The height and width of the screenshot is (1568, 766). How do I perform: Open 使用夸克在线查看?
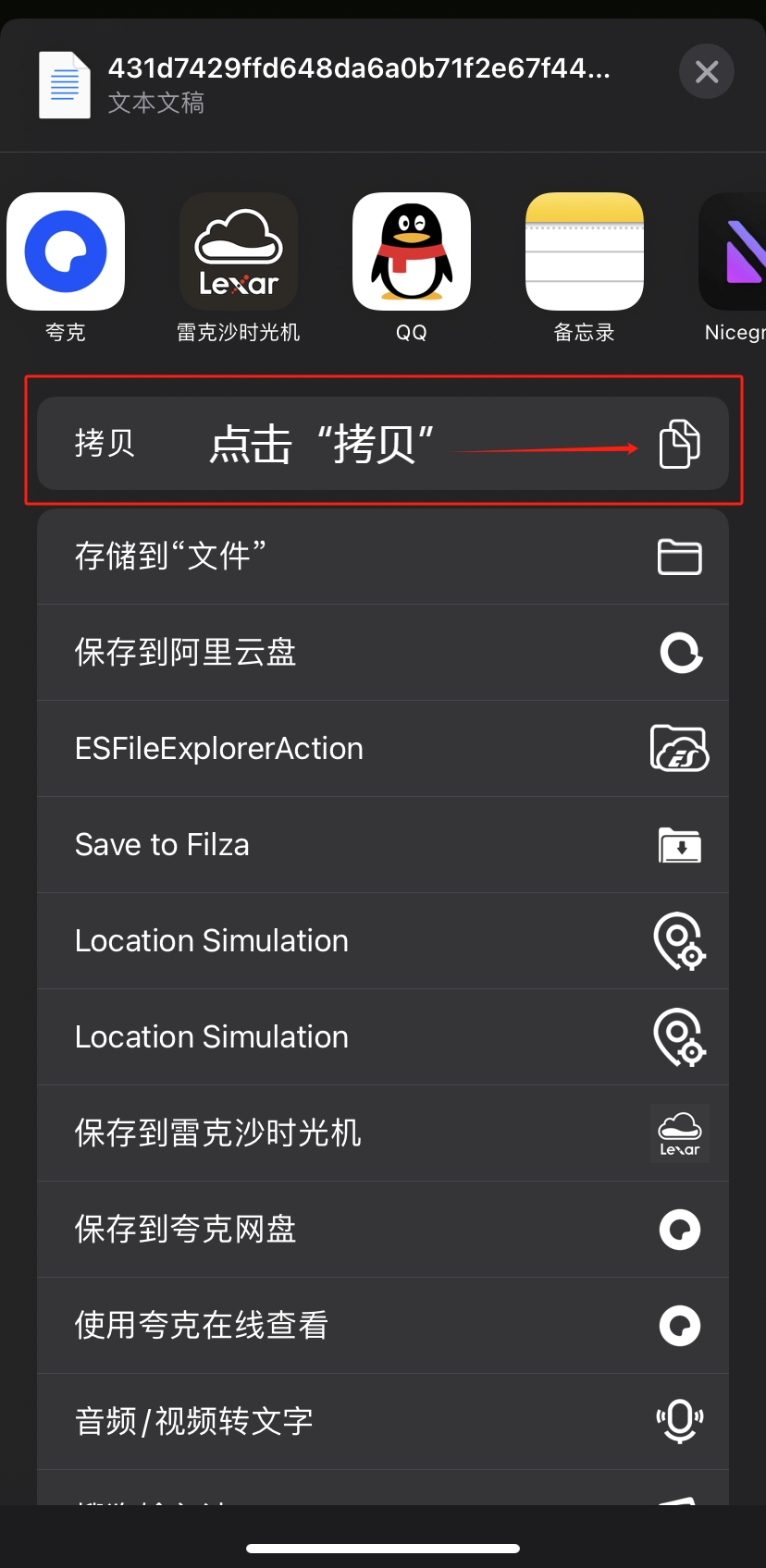[383, 1326]
